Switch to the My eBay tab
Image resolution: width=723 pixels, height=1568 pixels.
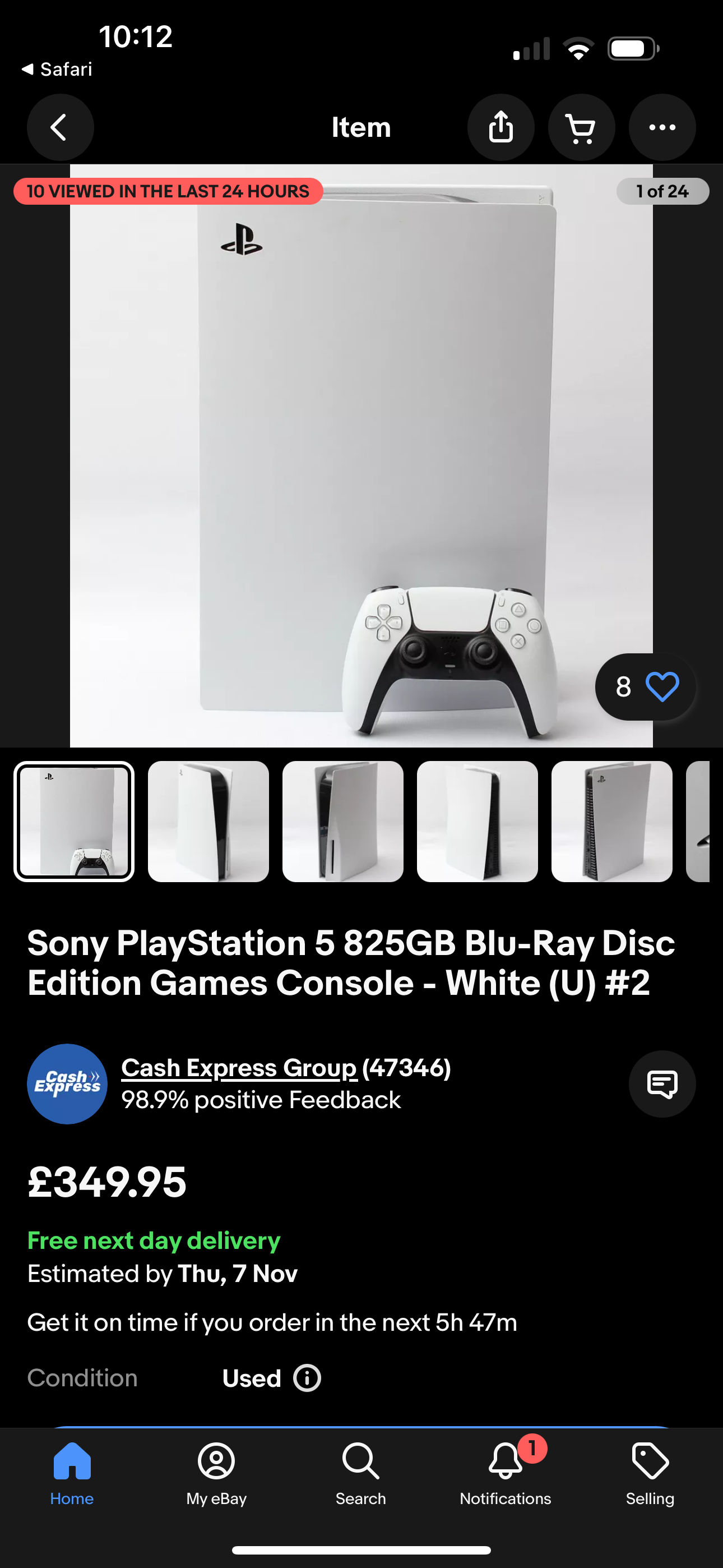click(x=216, y=1473)
